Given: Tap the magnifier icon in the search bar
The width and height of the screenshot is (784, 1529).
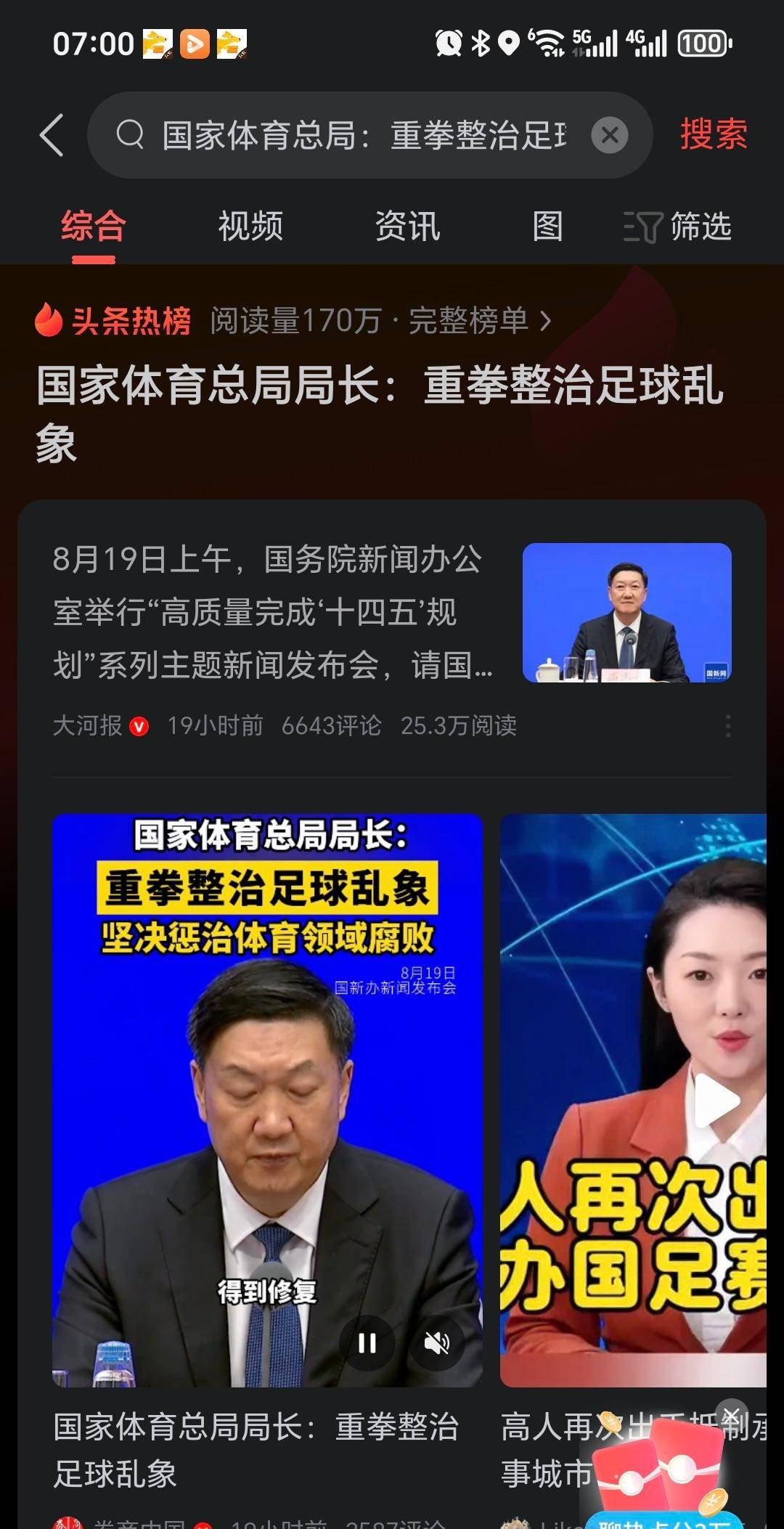Looking at the screenshot, I should point(131,135).
